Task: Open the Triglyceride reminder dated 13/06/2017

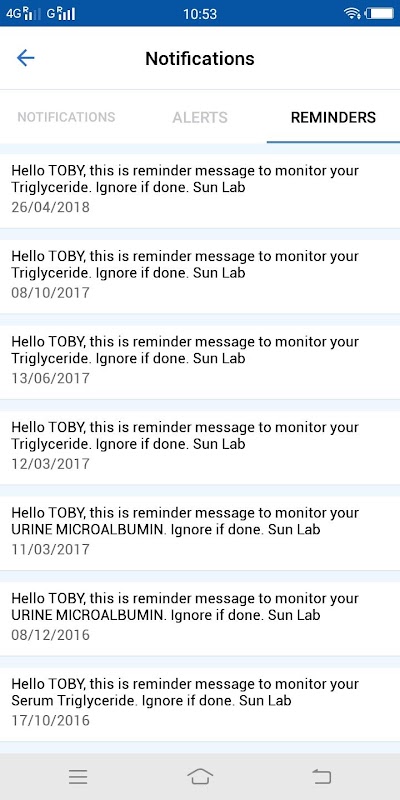Action: click(x=200, y=362)
